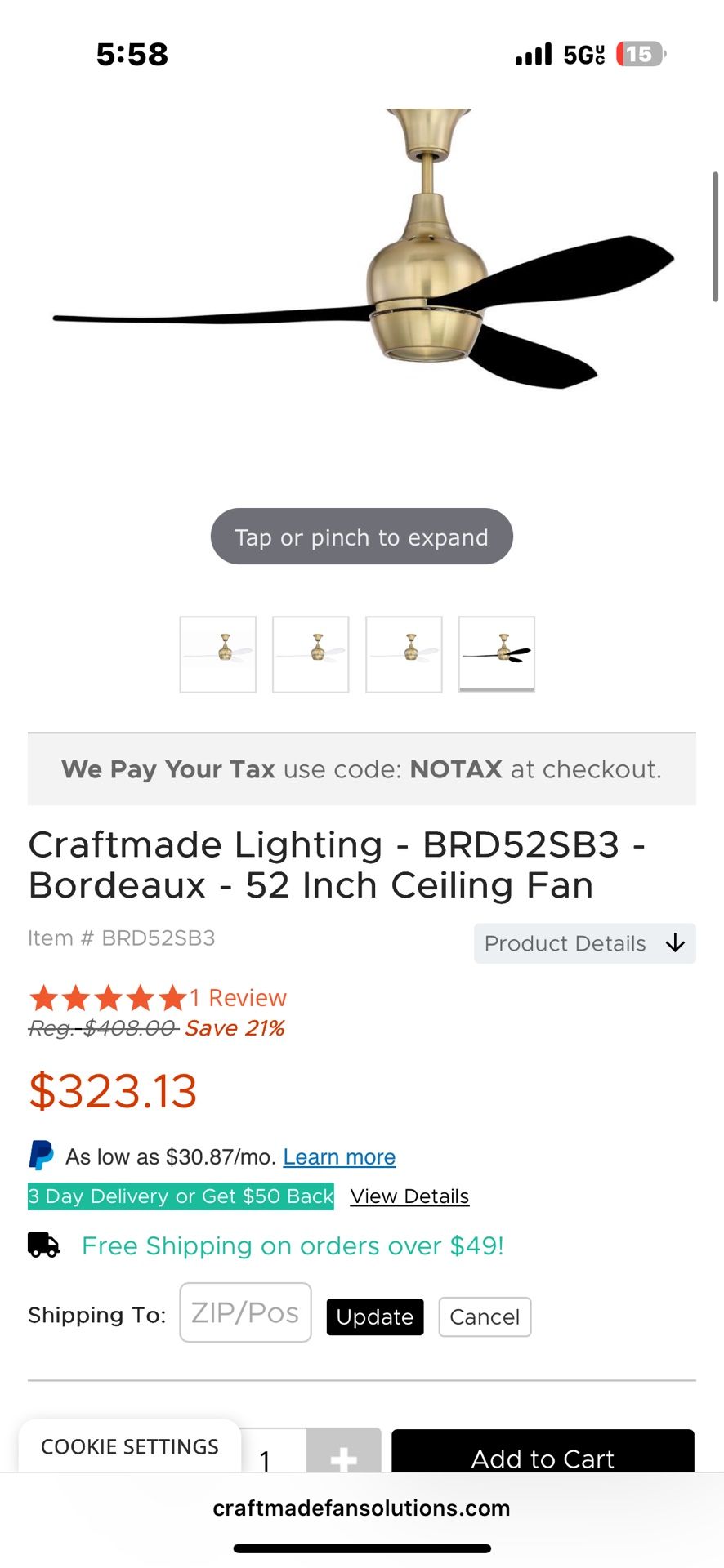The image size is (724, 1568).
Task: Click the plus icon to increase quantity
Action: tap(344, 1459)
